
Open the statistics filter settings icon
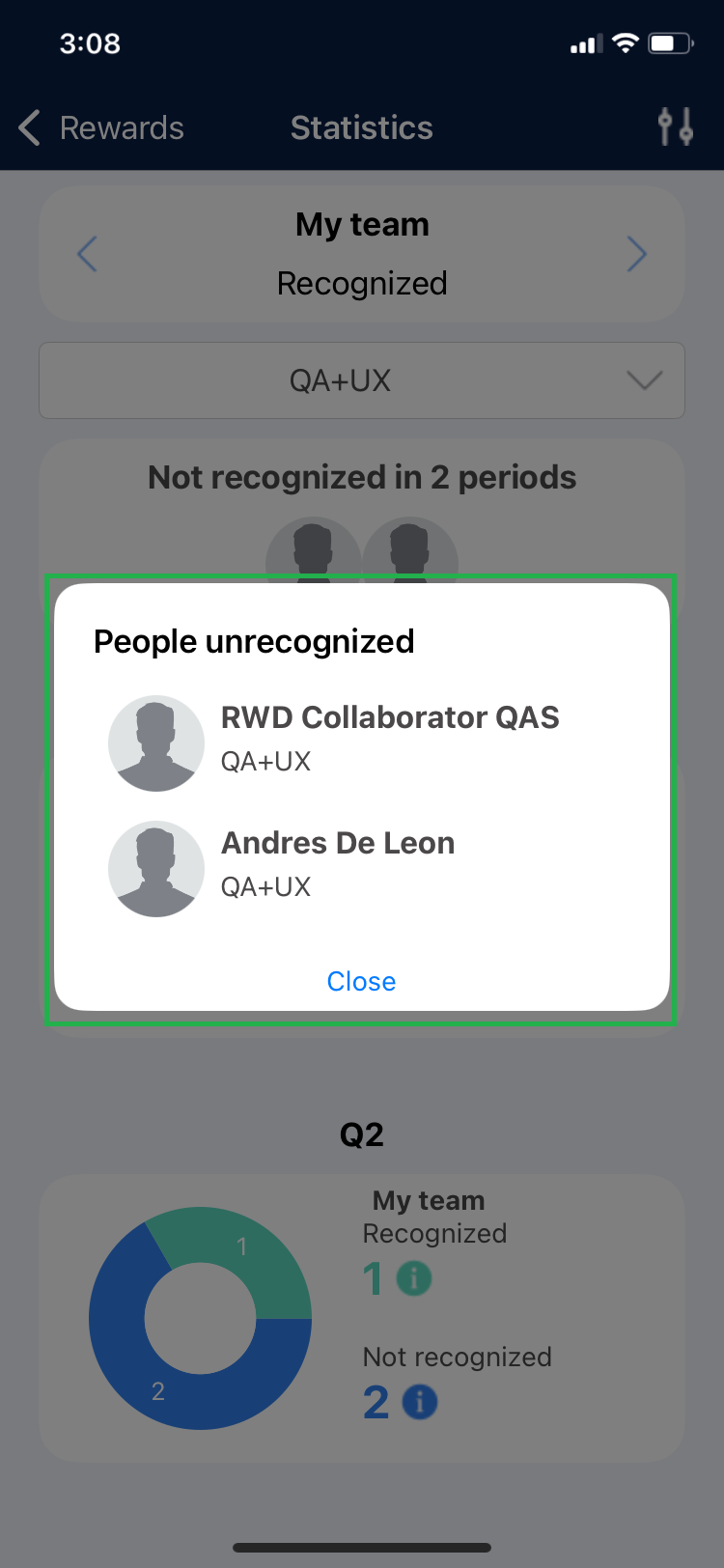point(675,127)
